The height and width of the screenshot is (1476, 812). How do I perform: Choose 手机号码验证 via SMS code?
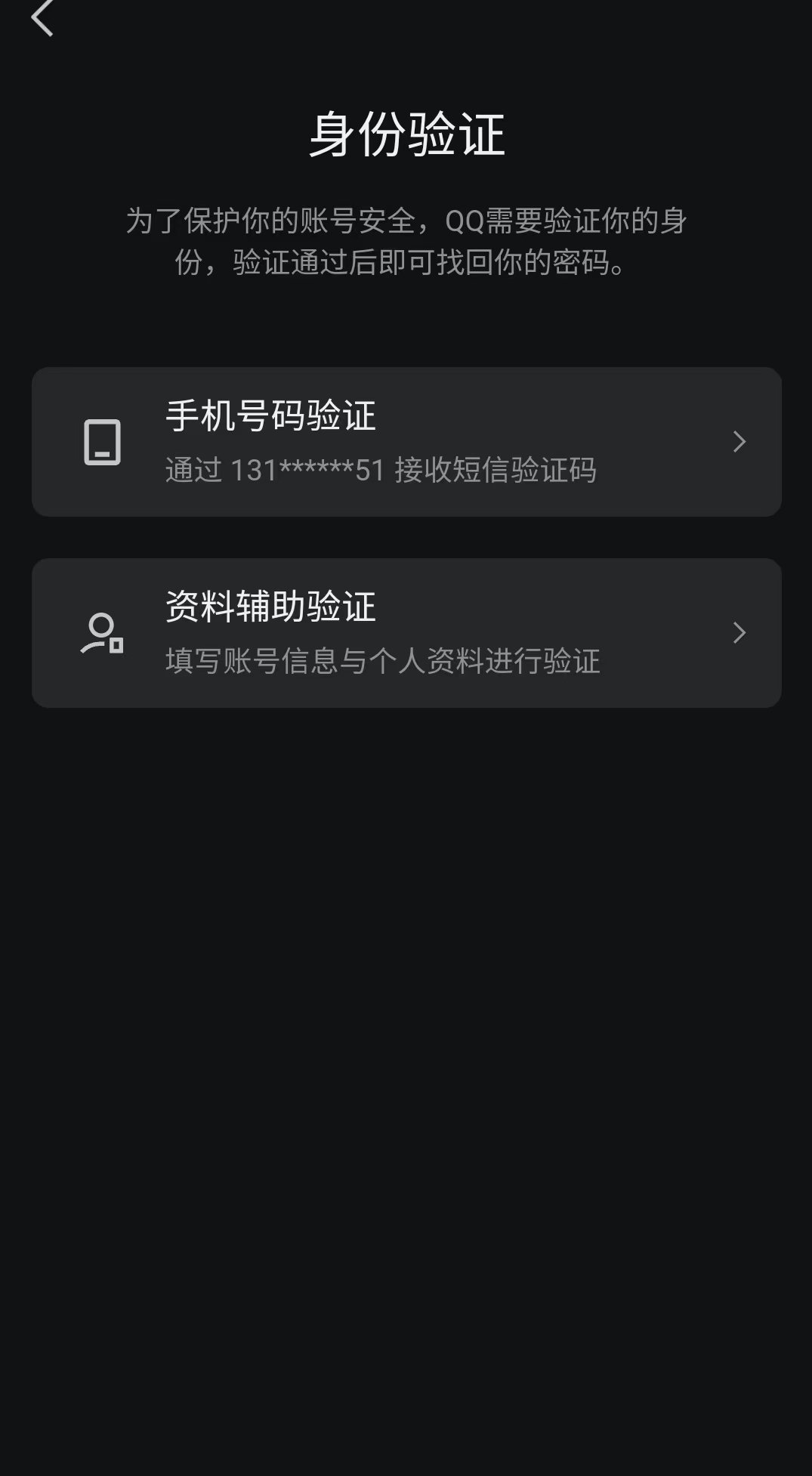pos(406,442)
